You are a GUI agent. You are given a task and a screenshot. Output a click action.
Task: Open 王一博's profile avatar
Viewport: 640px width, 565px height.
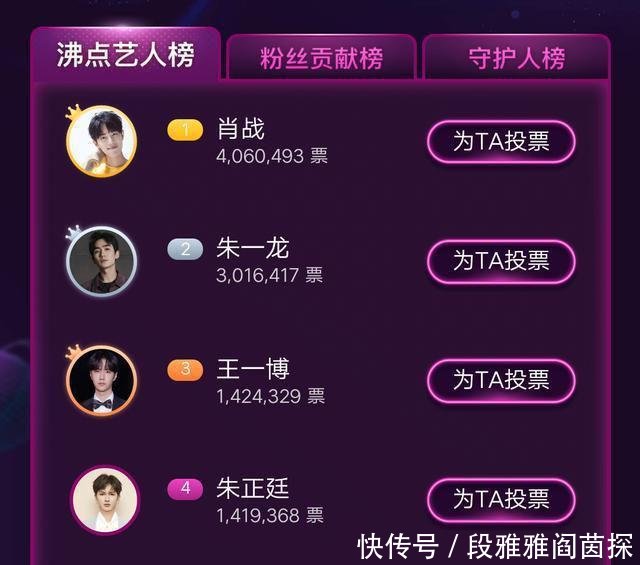101,381
